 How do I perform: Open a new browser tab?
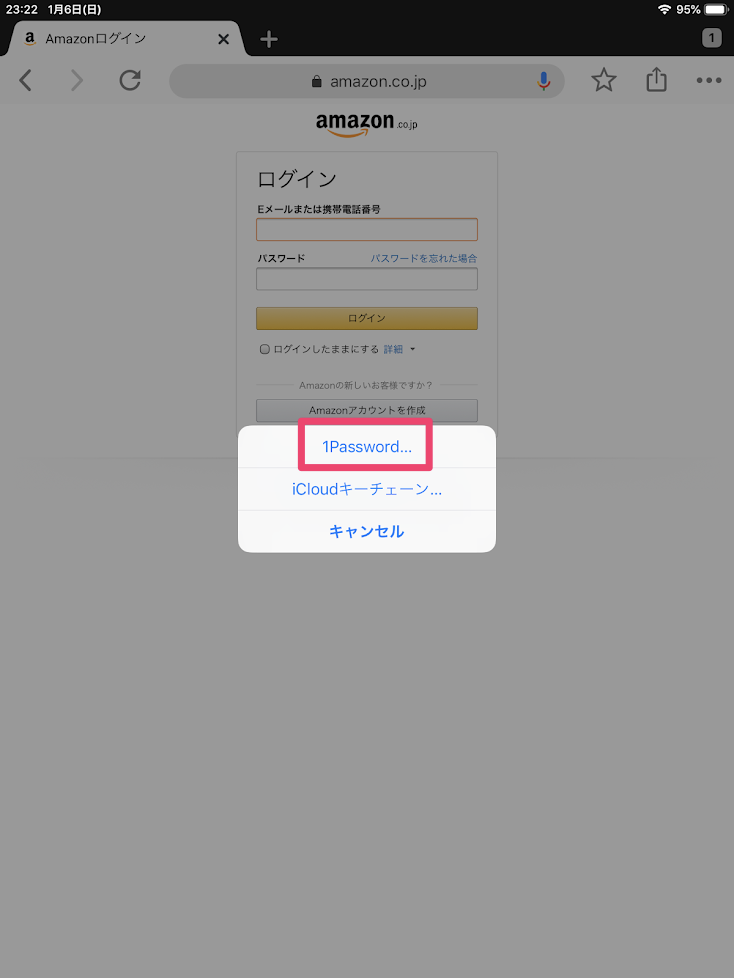pos(269,39)
